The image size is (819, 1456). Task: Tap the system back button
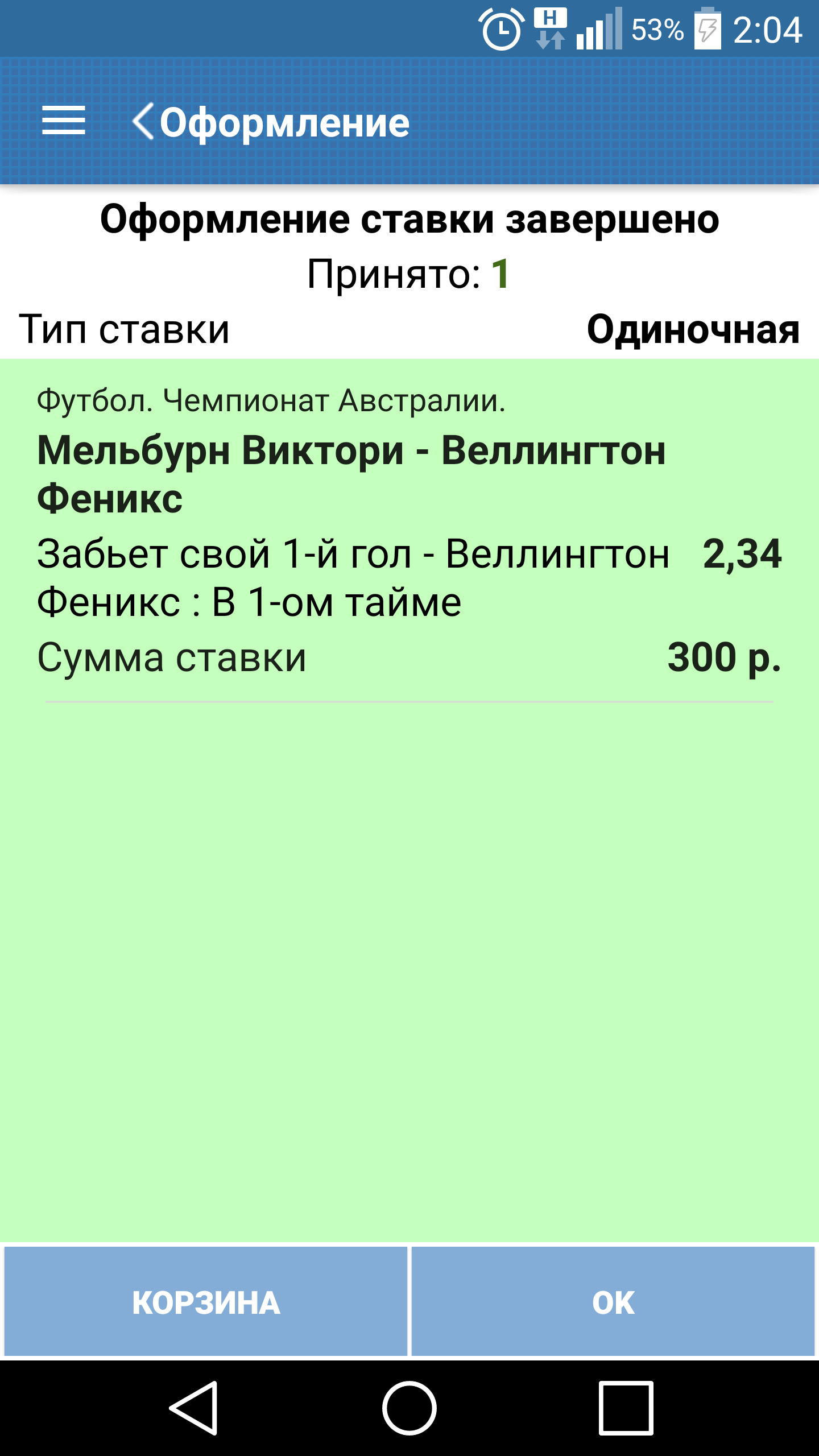(x=194, y=1408)
